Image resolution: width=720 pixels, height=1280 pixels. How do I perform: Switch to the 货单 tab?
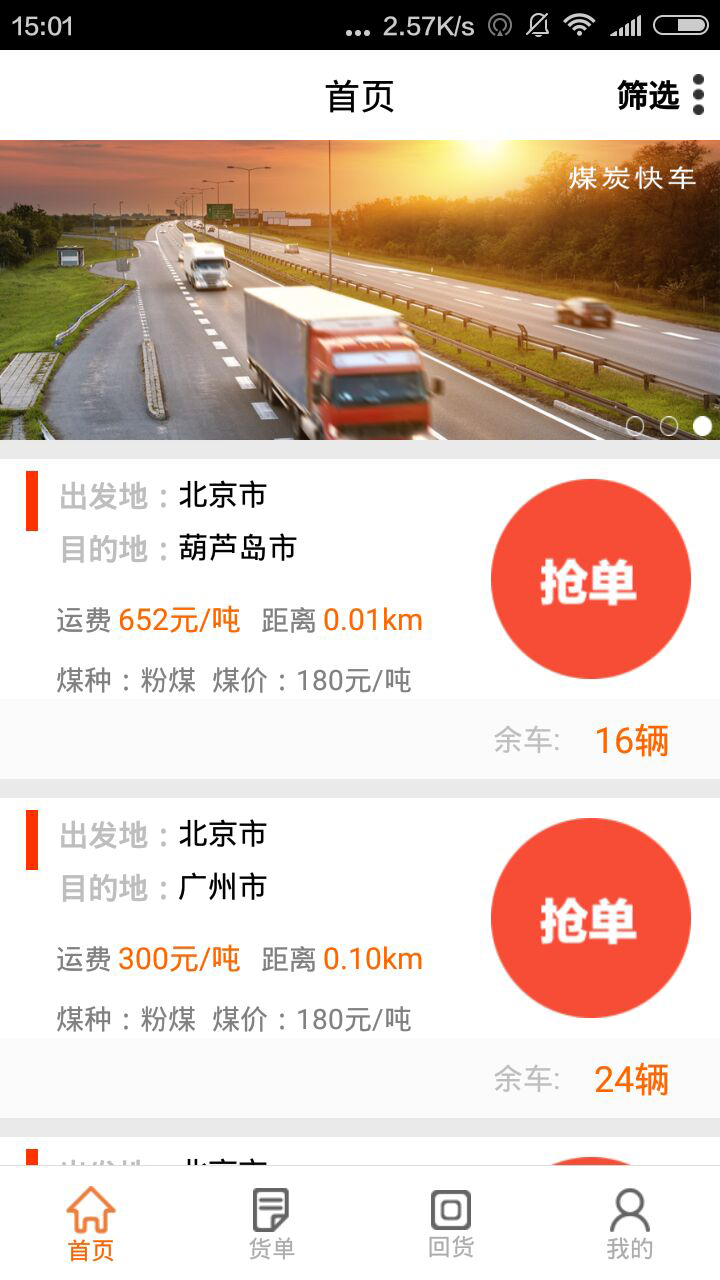(270, 1224)
